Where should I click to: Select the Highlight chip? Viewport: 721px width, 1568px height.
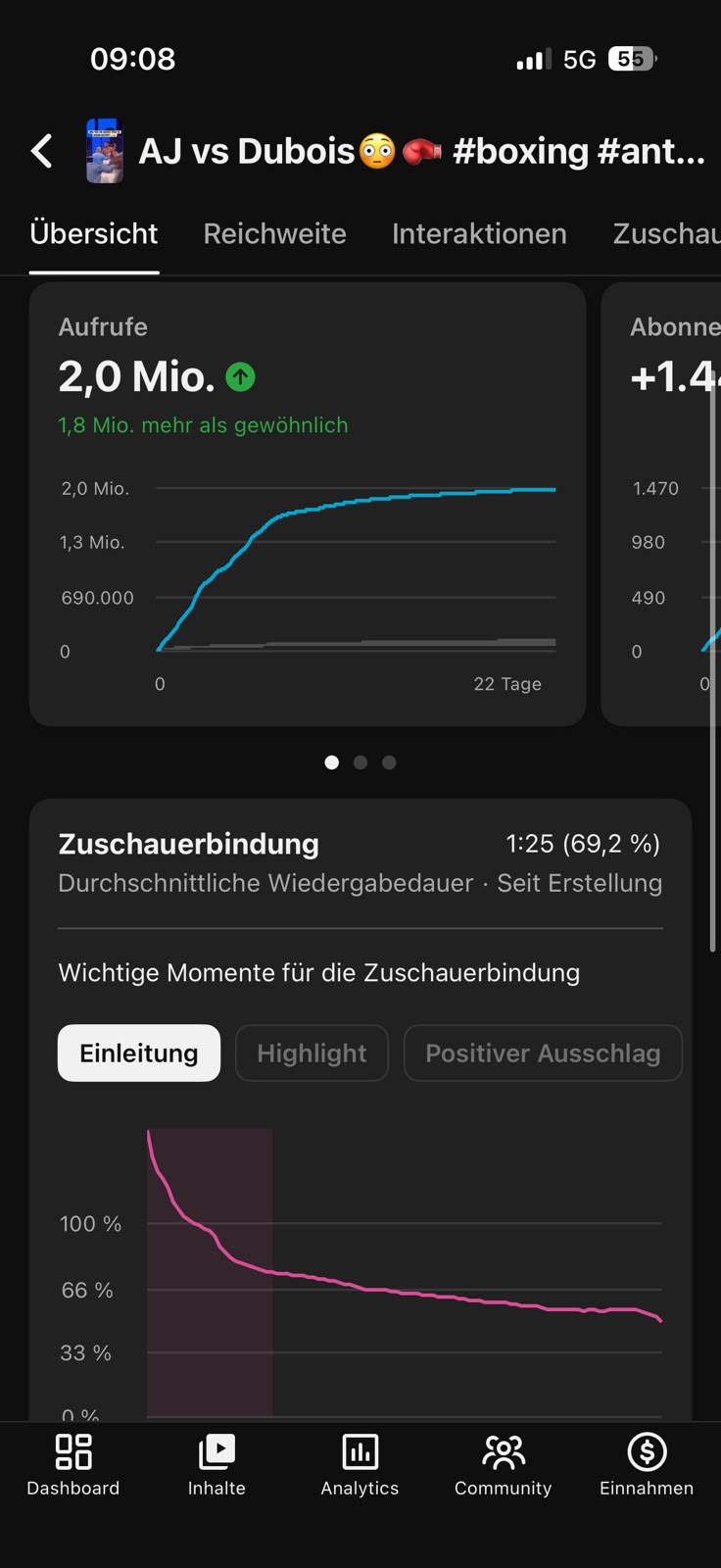click(312, 1053)
